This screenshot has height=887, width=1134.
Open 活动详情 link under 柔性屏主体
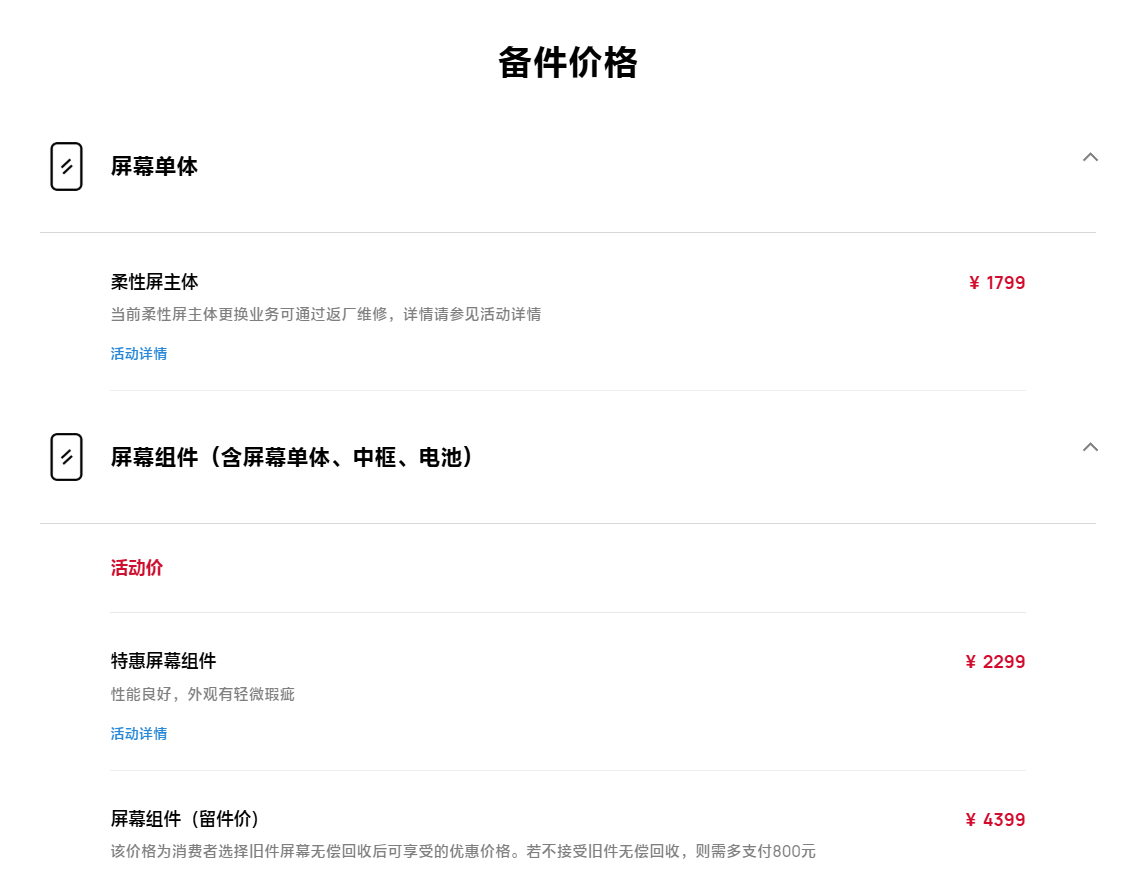(139, 354)
